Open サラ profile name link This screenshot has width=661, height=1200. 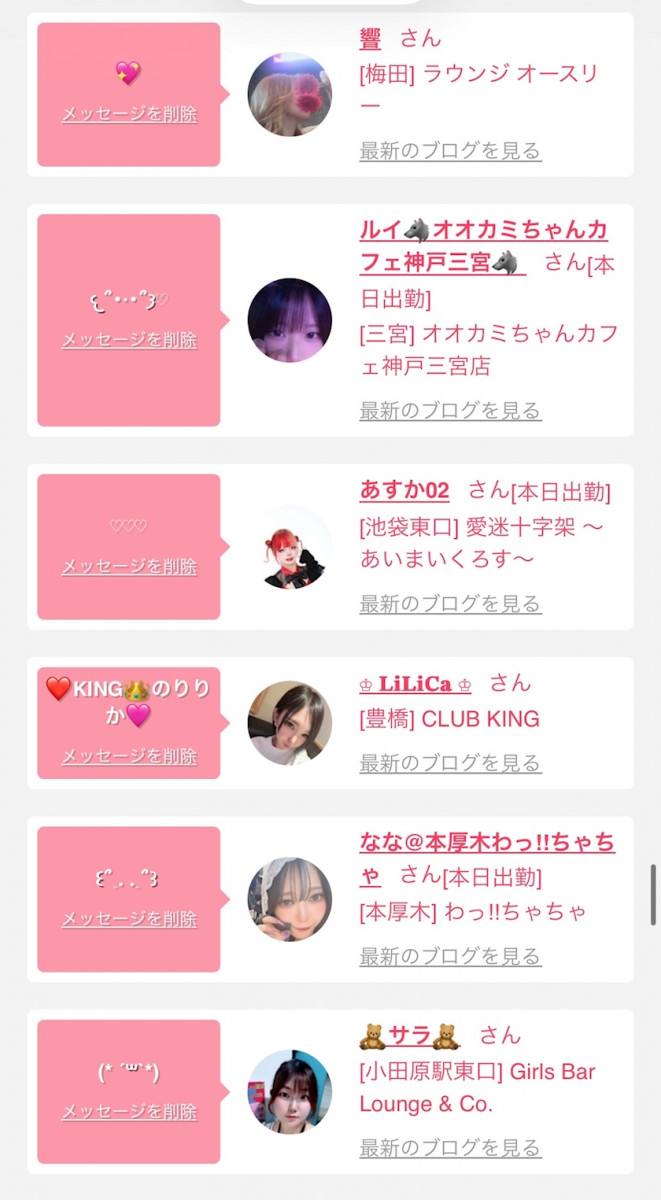click(410, 1035)
